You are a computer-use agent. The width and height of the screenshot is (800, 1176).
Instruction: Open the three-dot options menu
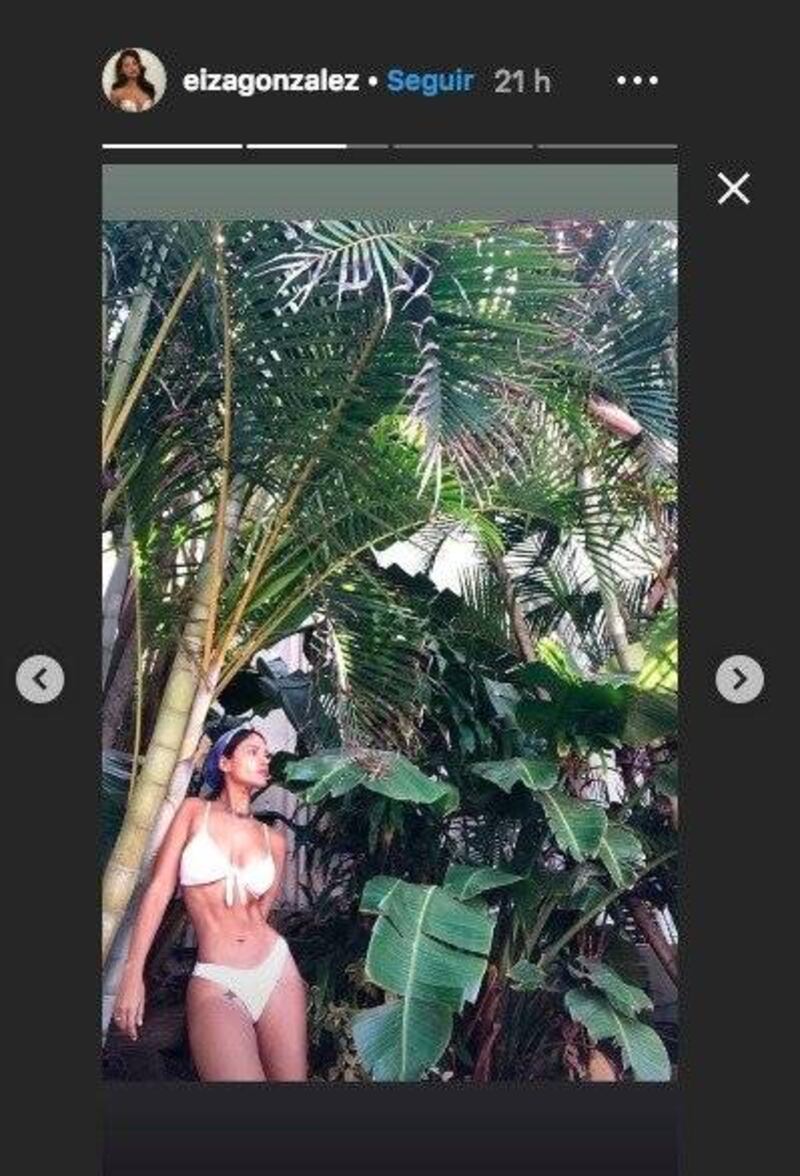(637, 81)
